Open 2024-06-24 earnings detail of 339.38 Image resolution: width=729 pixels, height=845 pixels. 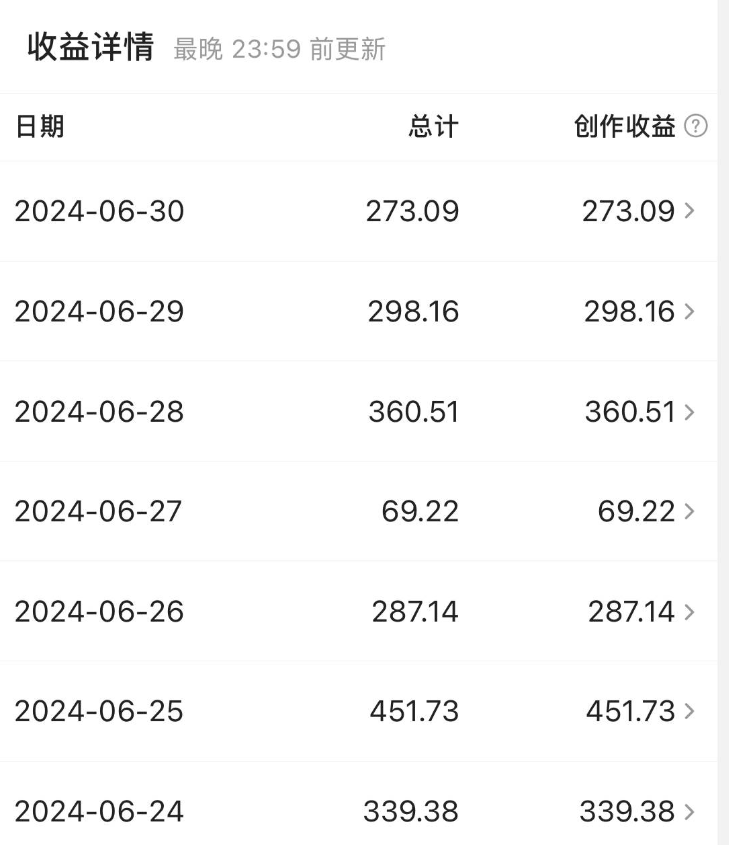[x=638, y=812]
